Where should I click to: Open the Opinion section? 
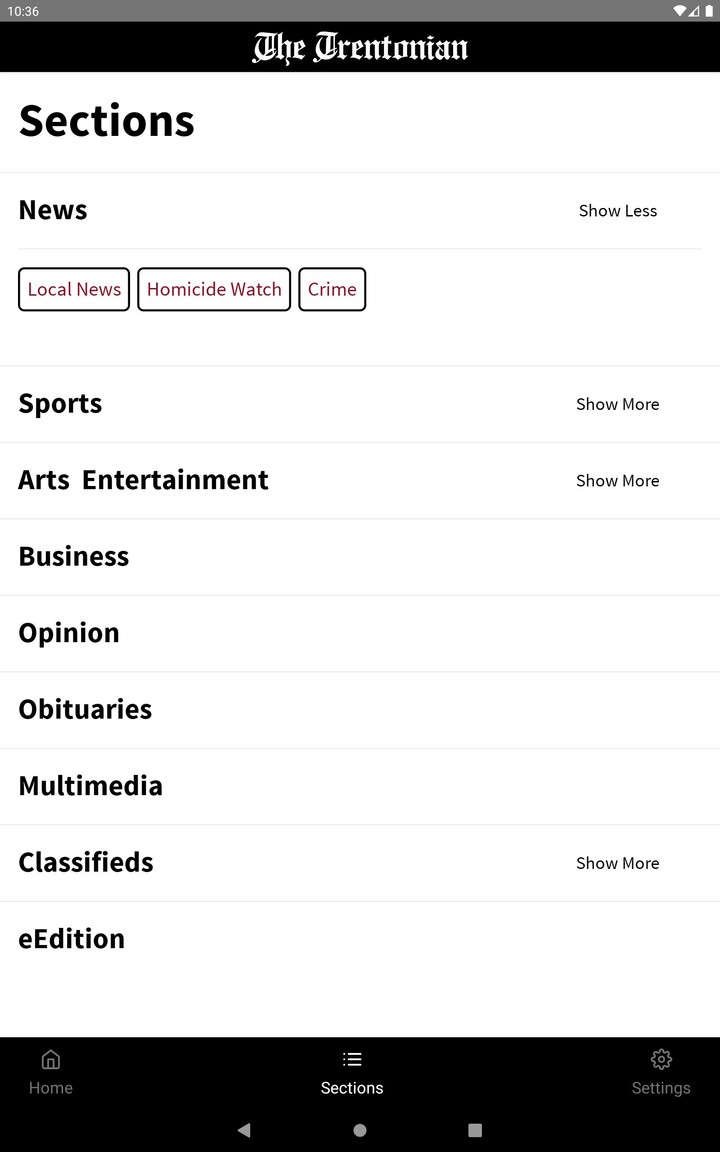click(x=68, y=633)
